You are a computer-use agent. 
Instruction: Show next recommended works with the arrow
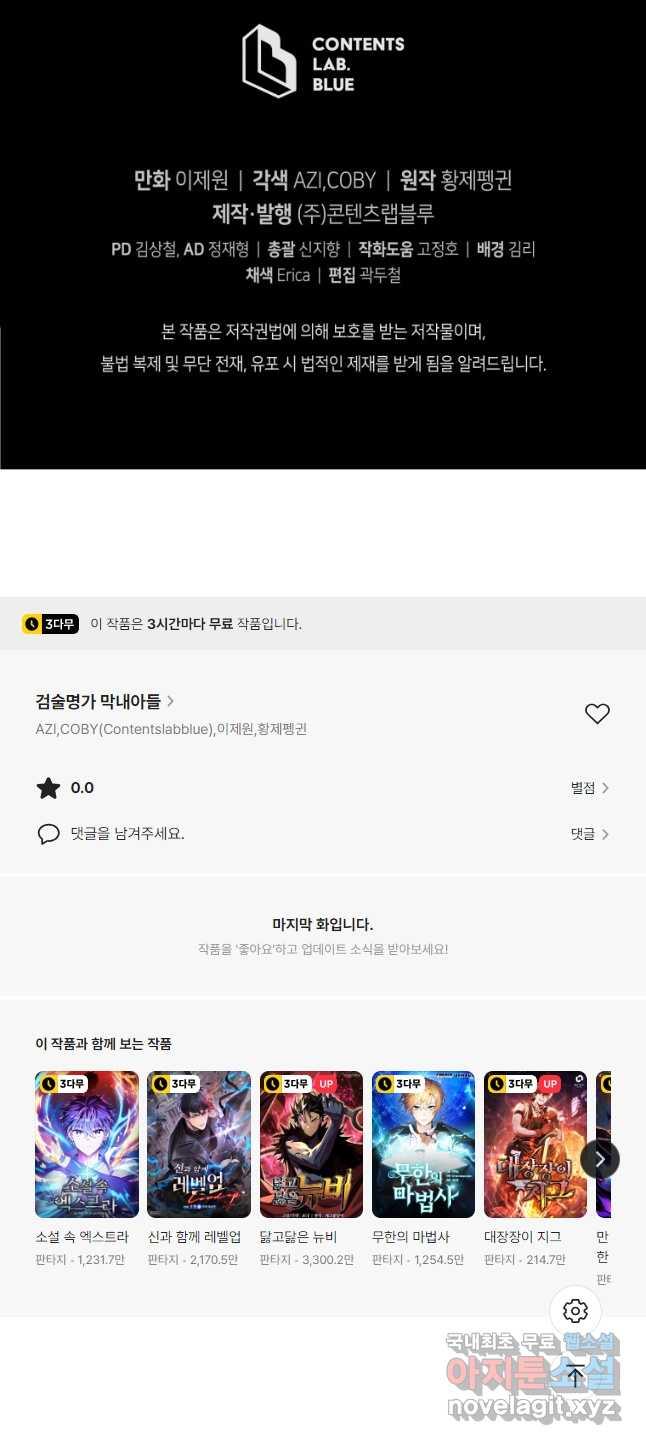599,1159
